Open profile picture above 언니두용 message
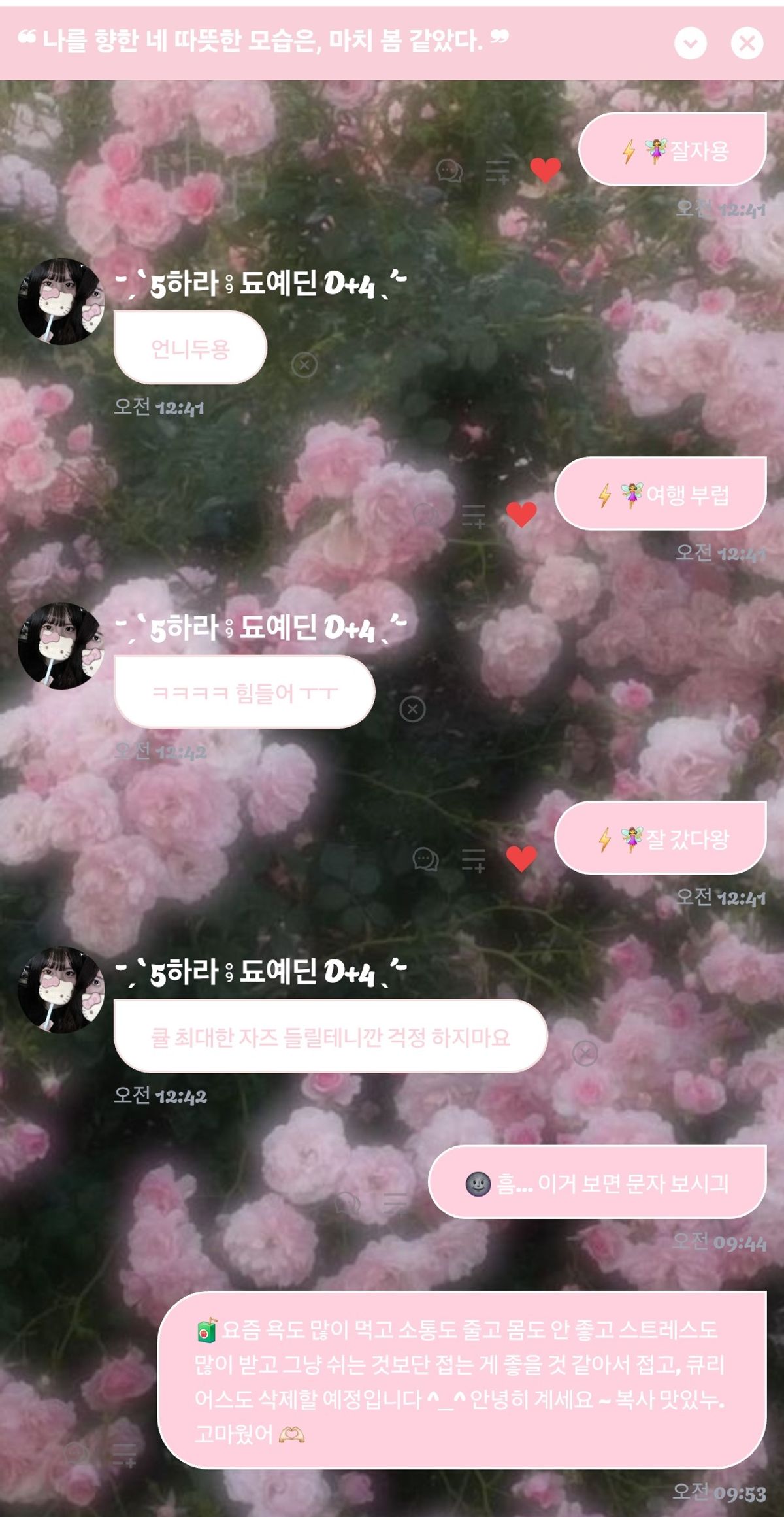The height and width of the screenshot is (1517, 784). (60, 301)
